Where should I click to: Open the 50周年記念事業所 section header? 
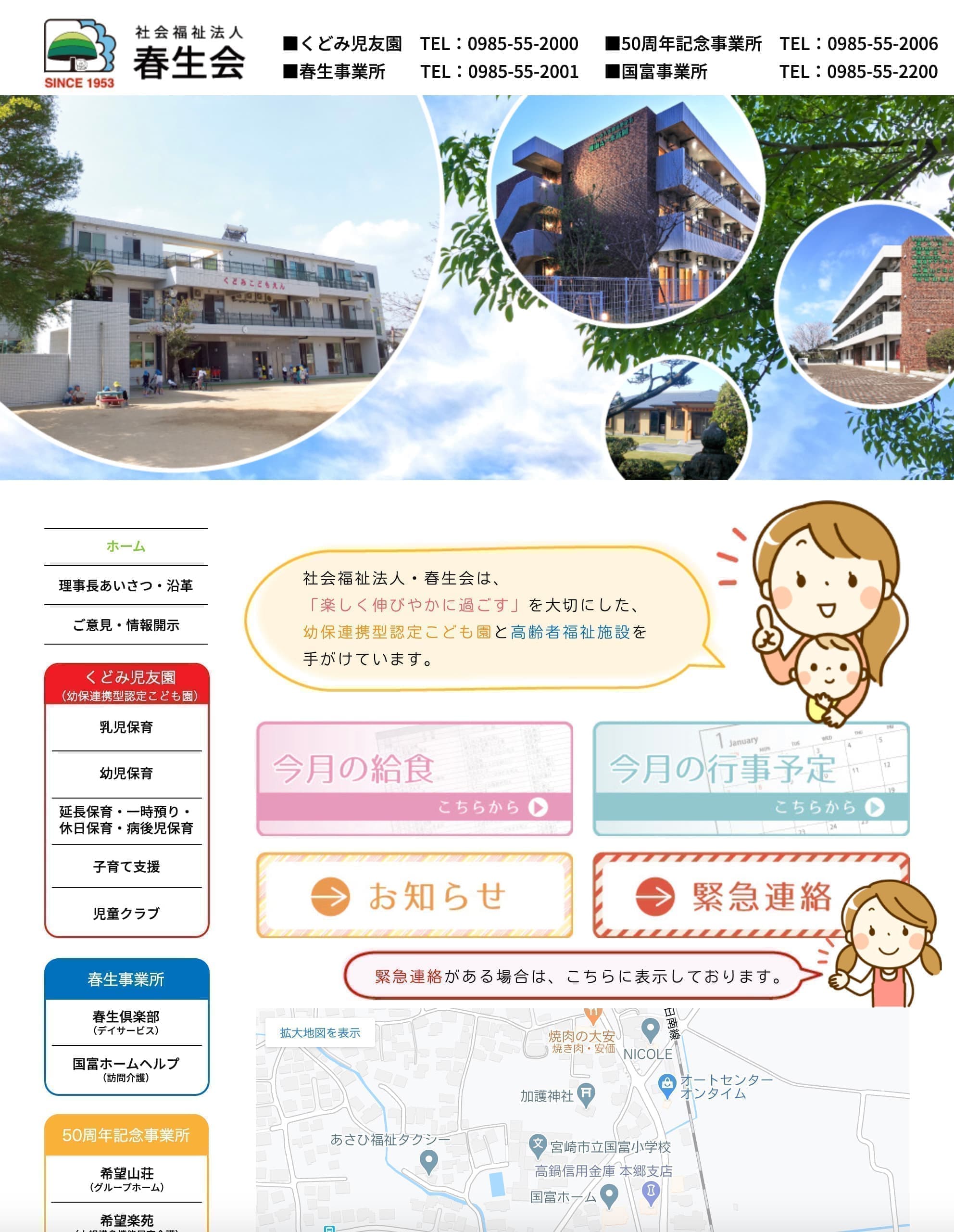126,1135
